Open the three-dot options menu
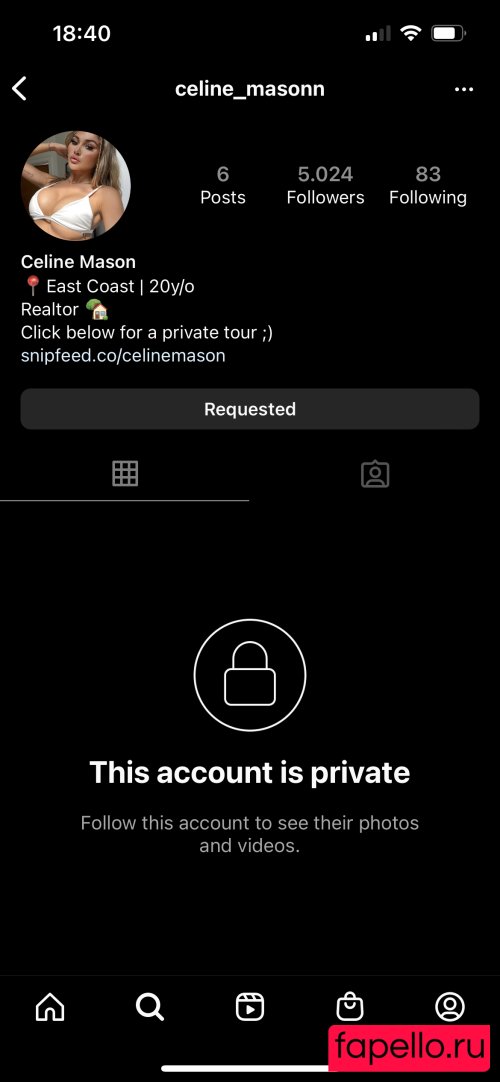This screenshot has height=1082, width=500. [x=464, y=90]
